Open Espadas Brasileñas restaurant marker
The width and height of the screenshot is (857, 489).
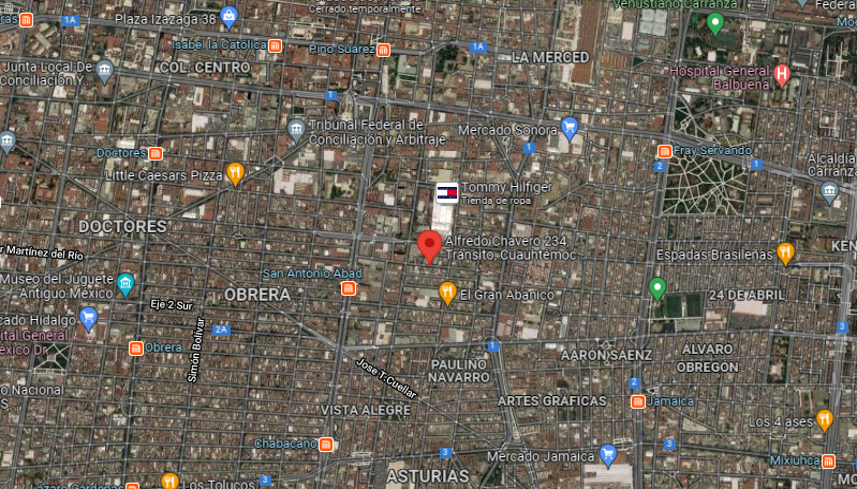[785, 254]
